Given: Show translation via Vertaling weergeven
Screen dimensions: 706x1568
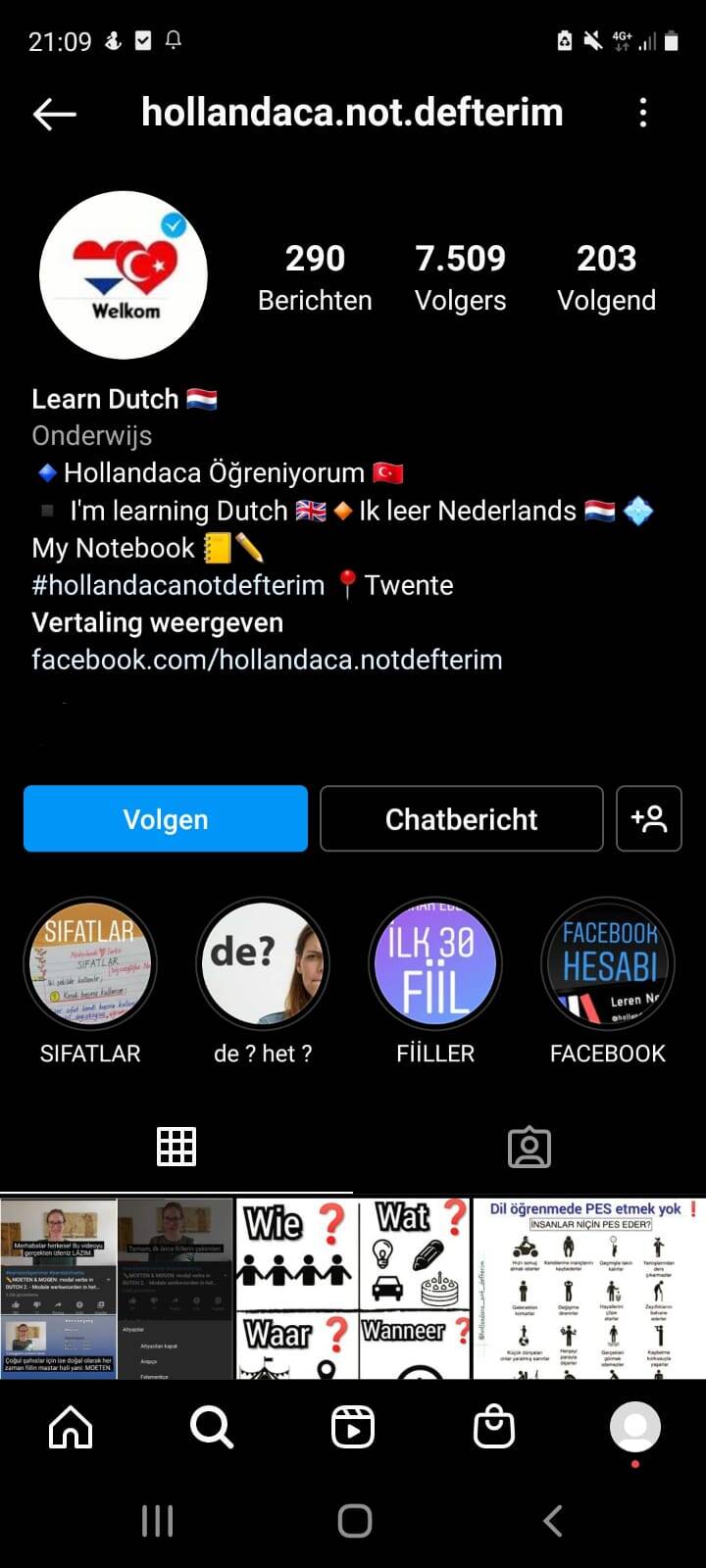Looking at the screenshot, I should (158, 622).
